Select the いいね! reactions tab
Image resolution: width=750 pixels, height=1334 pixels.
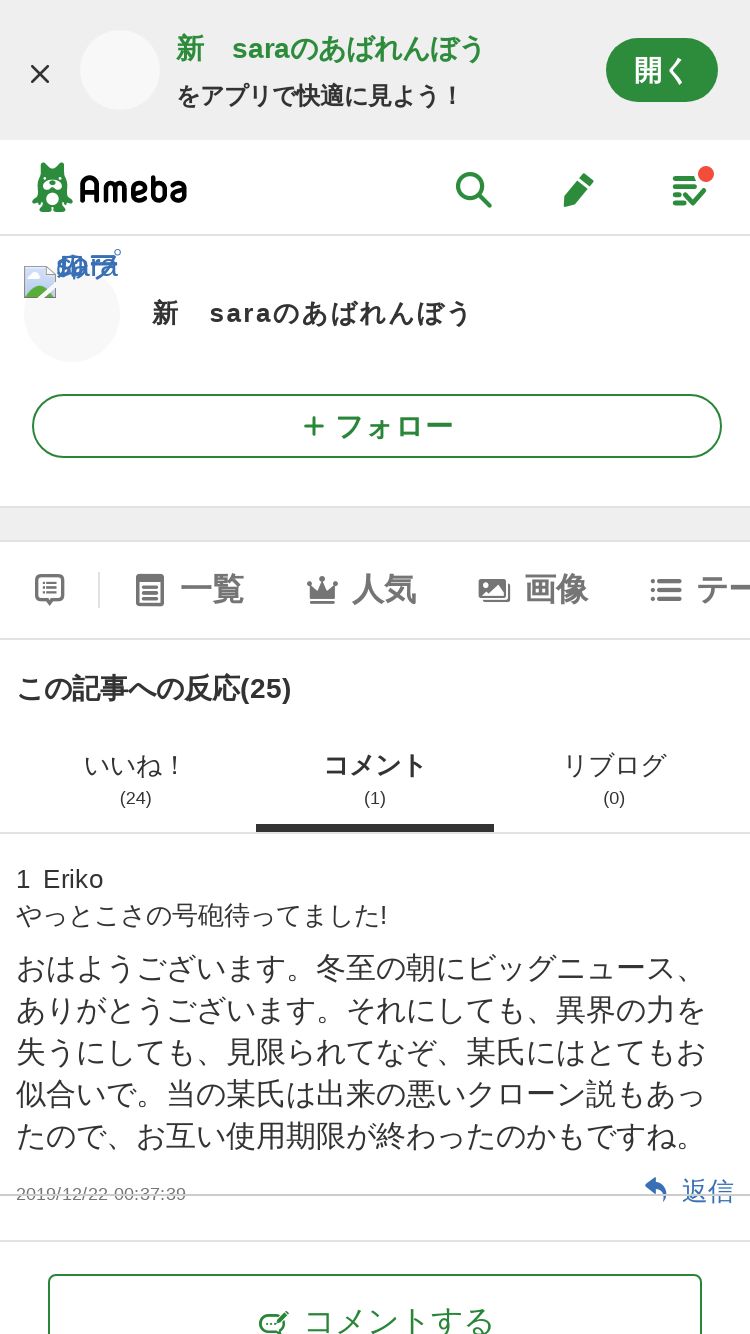pos(135,778)
